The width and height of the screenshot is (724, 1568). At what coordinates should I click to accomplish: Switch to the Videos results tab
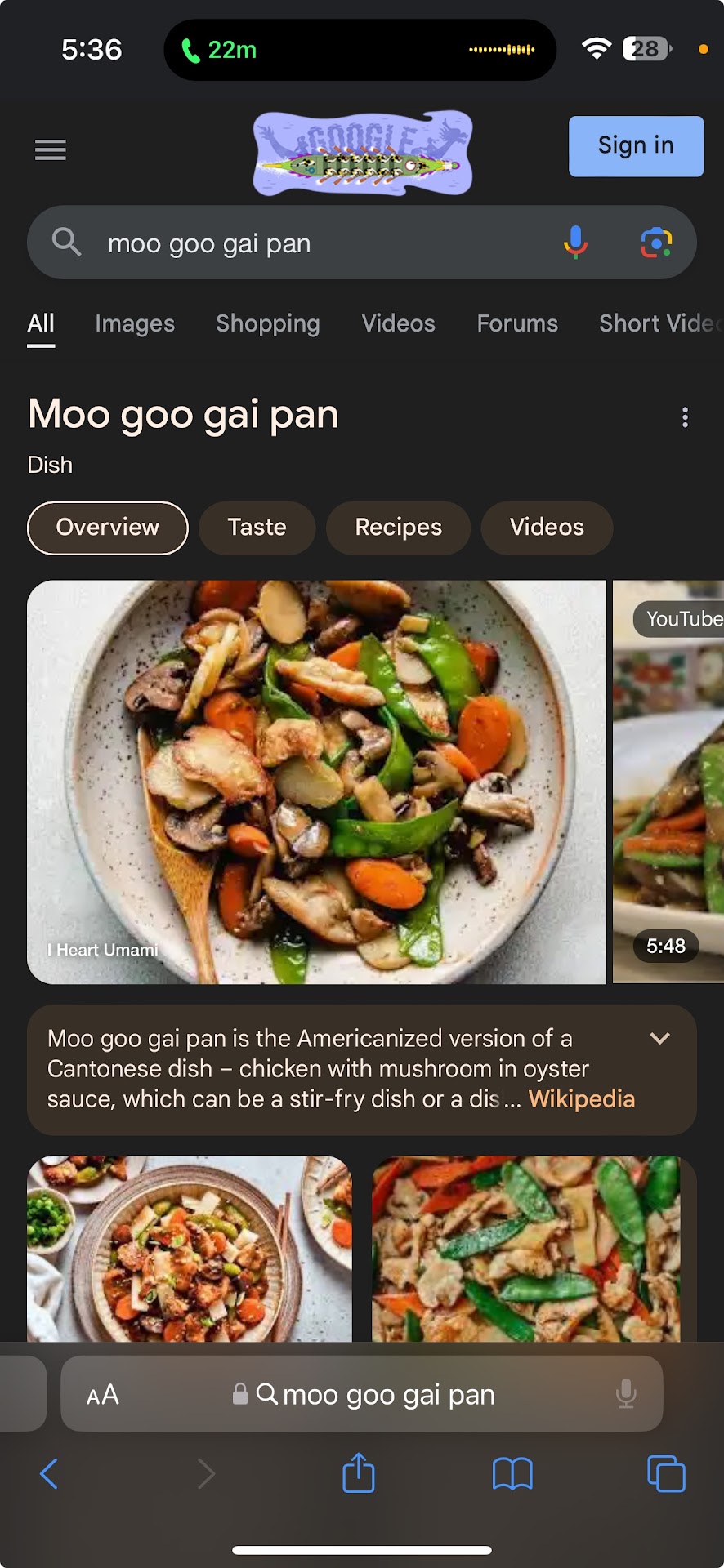point(398,323)
